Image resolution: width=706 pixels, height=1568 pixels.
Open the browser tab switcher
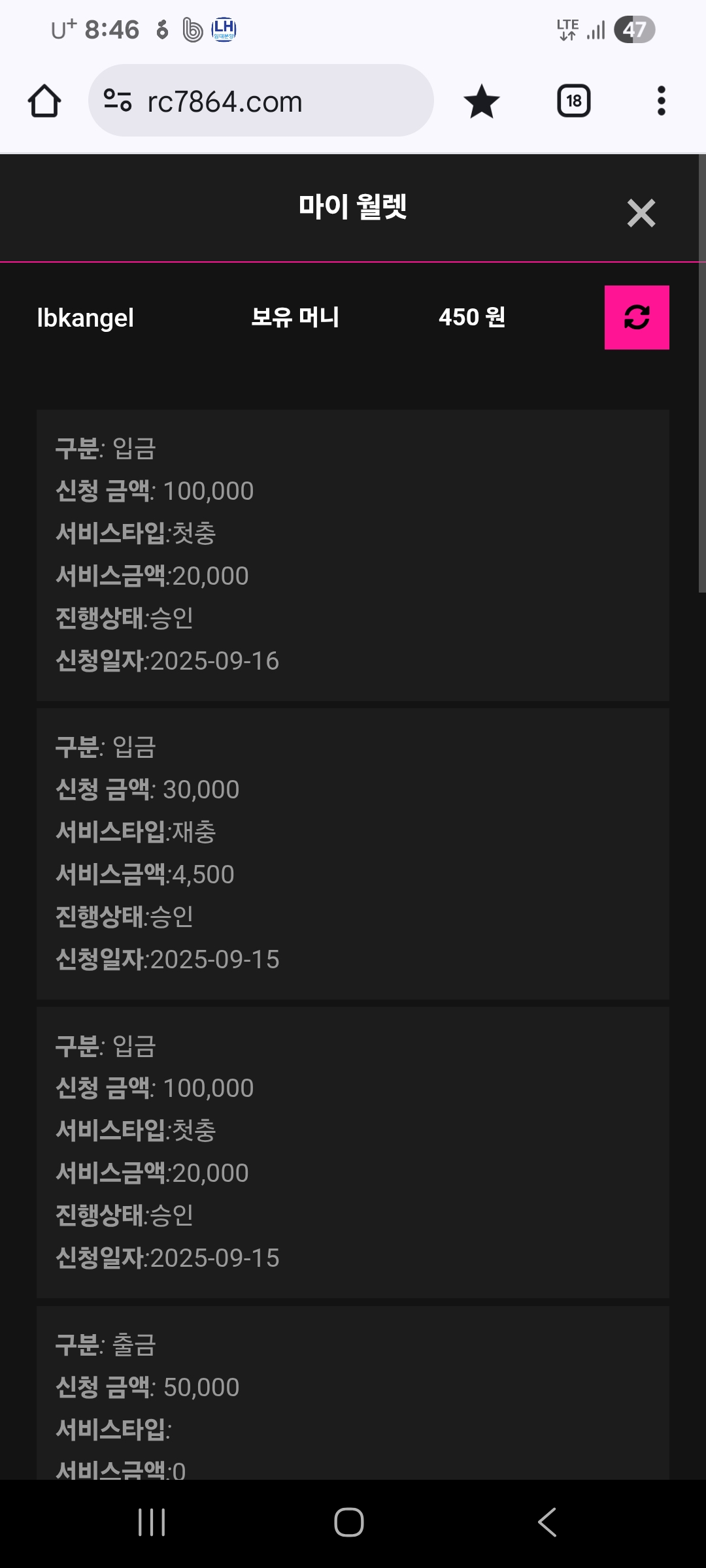point(573,101)
